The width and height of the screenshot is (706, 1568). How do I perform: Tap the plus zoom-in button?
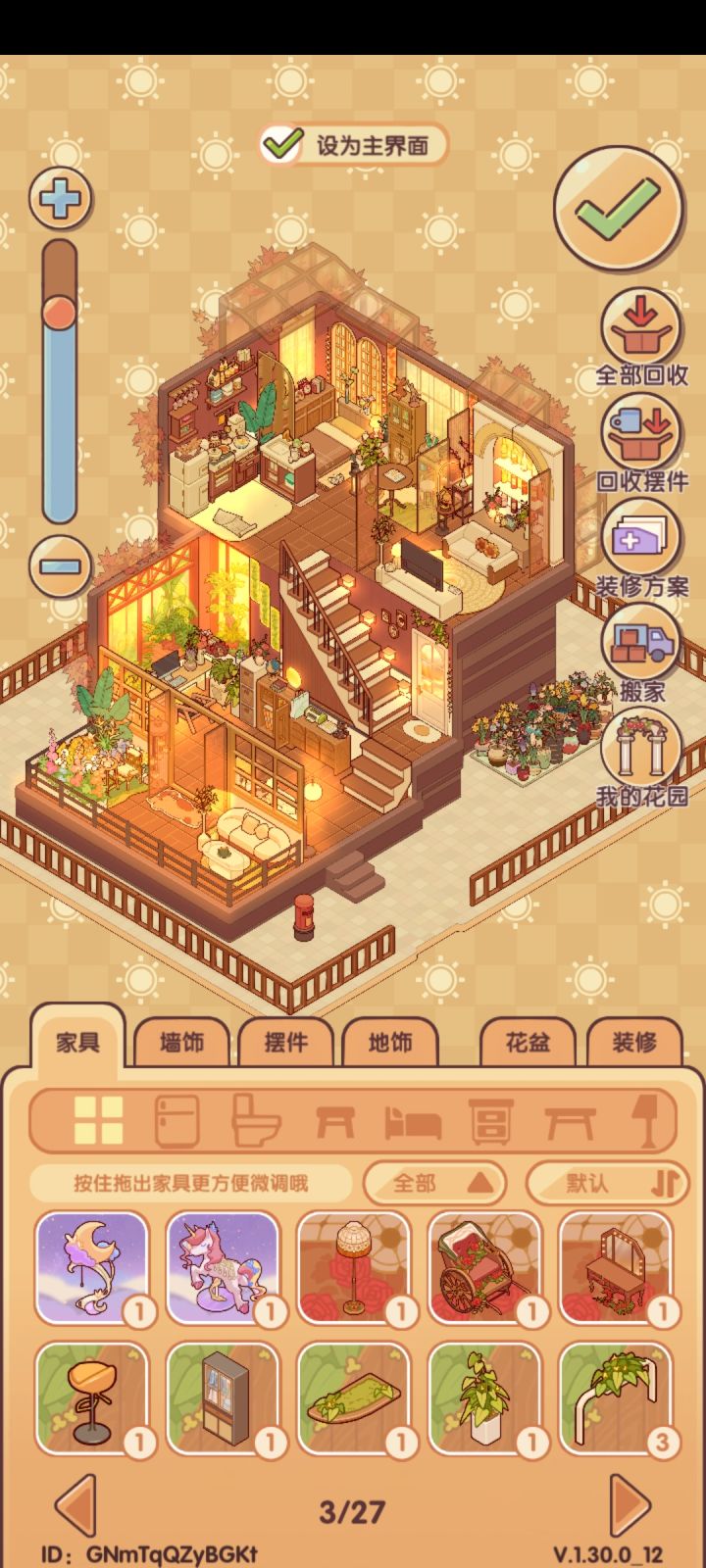(60, 200)
